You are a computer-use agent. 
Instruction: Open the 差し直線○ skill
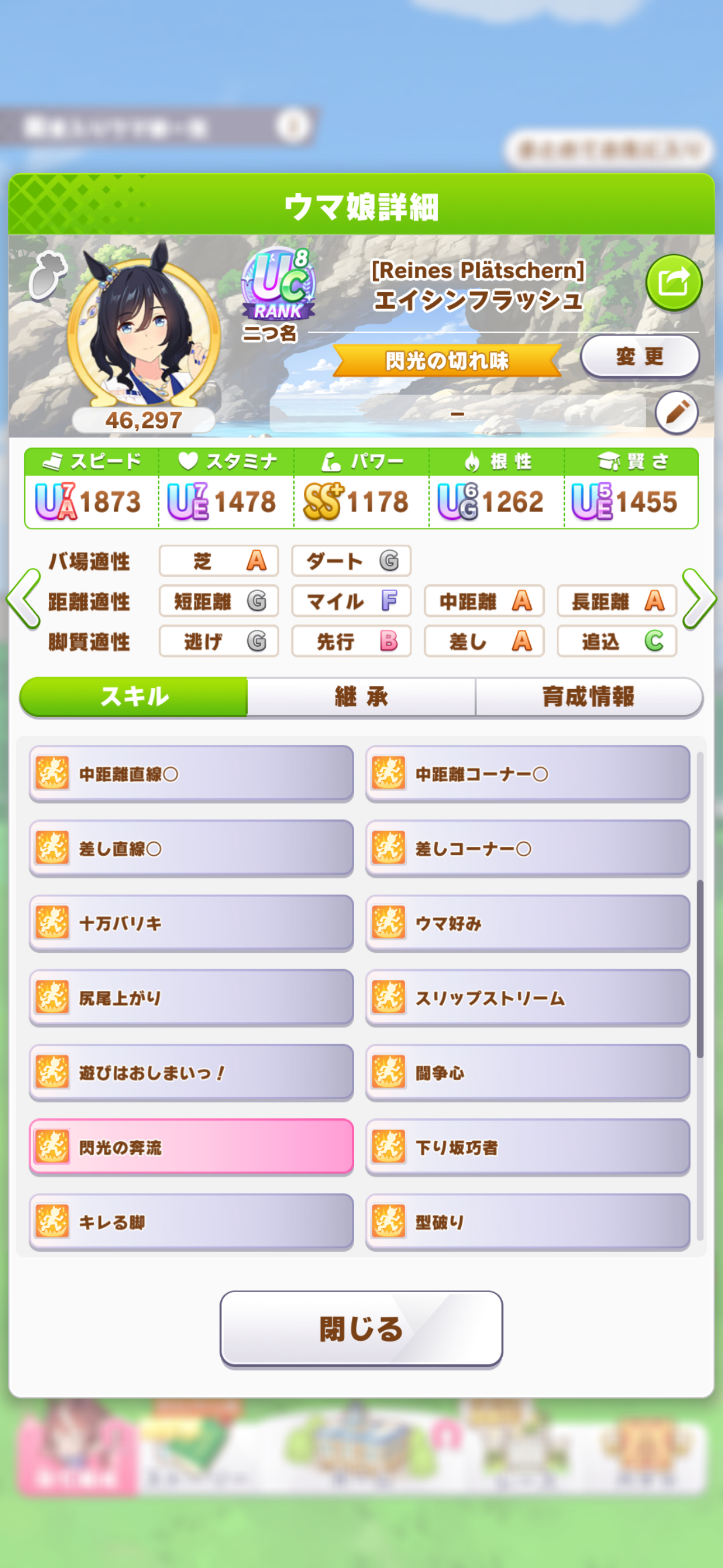pyautogui.click(x=191, y=848)
